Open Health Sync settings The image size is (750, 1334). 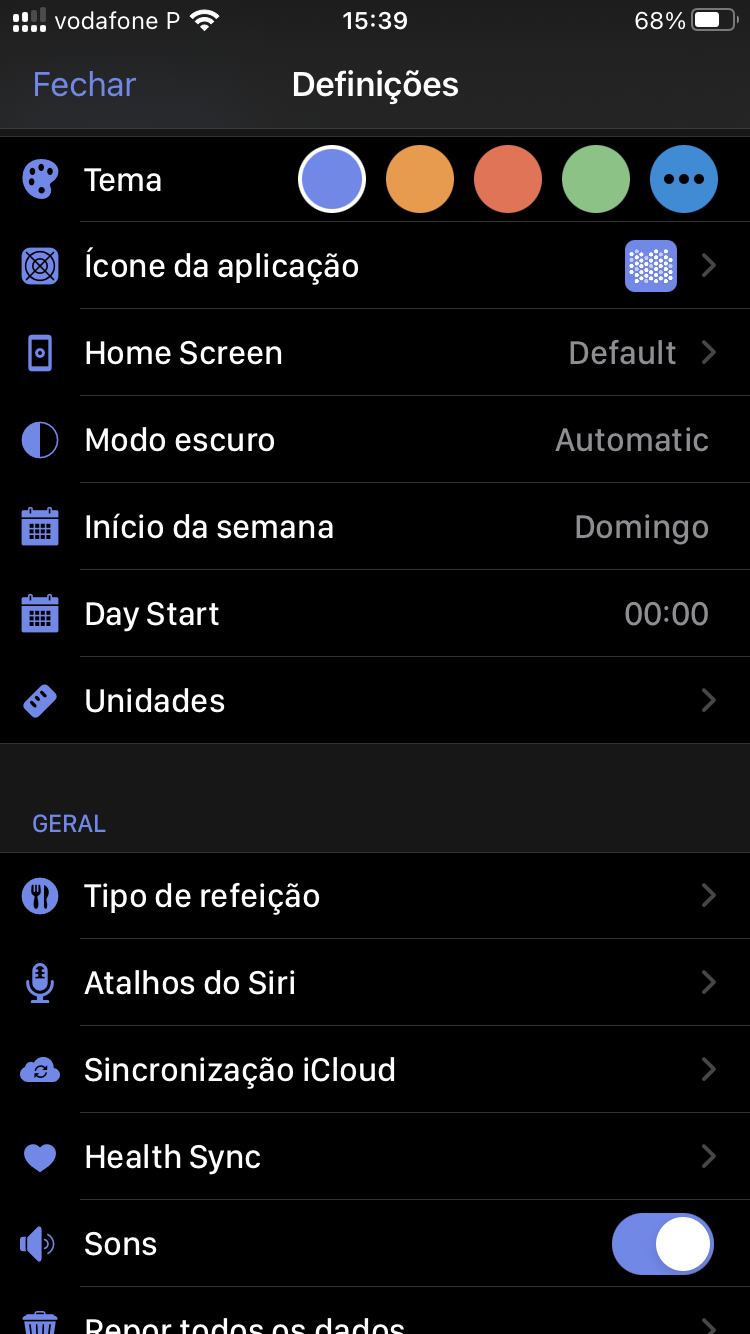click(375, 1157)
